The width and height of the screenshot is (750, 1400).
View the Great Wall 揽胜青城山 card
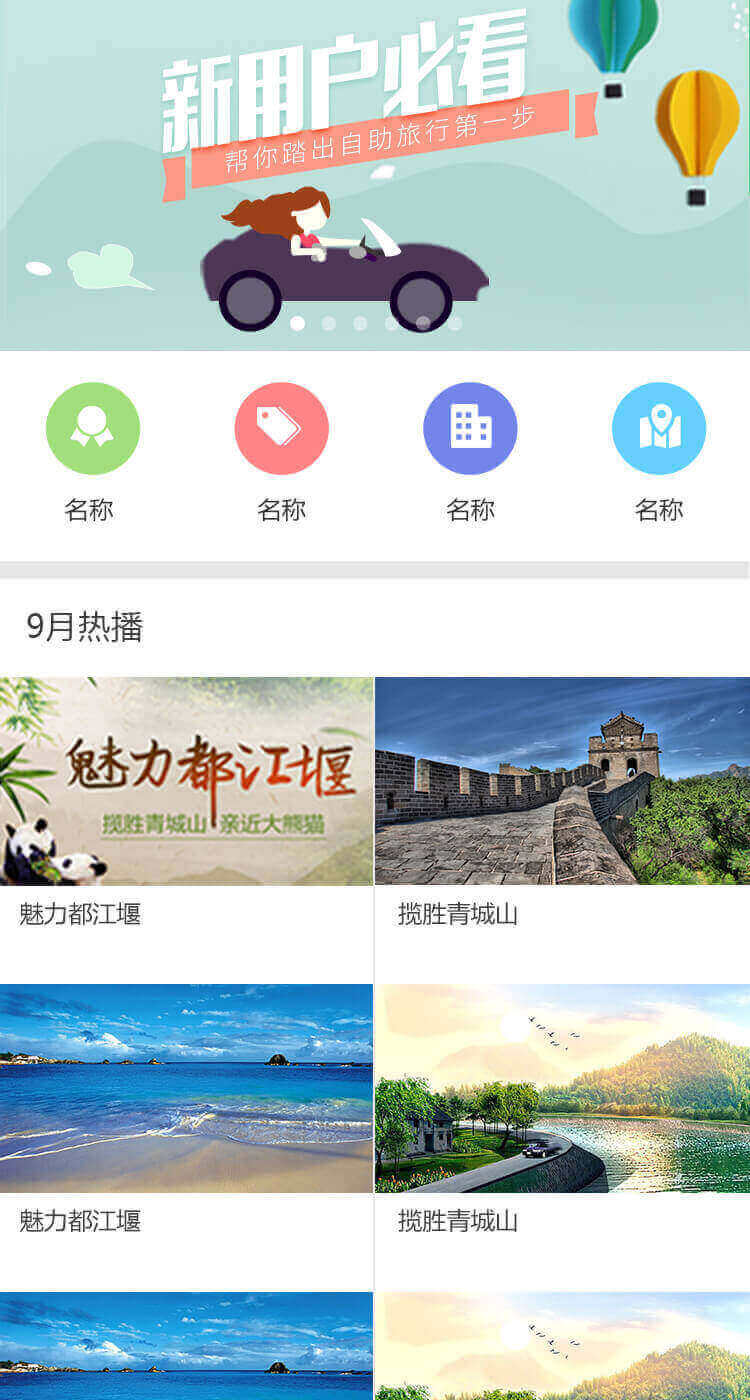[563, 830]
